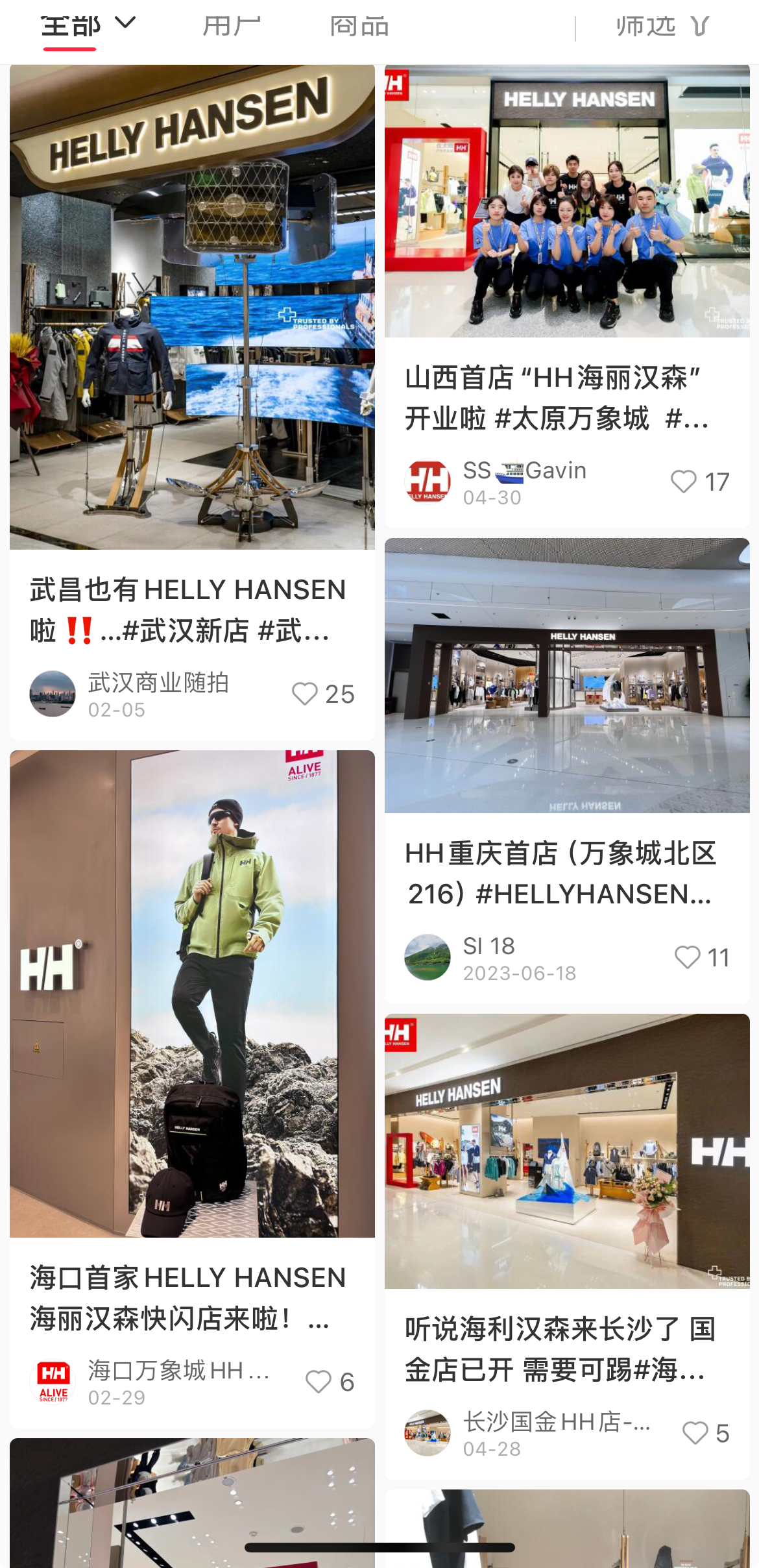The image size is (759, 1568).
Task: Open the 筛选 filter
Action: [662, 27]
